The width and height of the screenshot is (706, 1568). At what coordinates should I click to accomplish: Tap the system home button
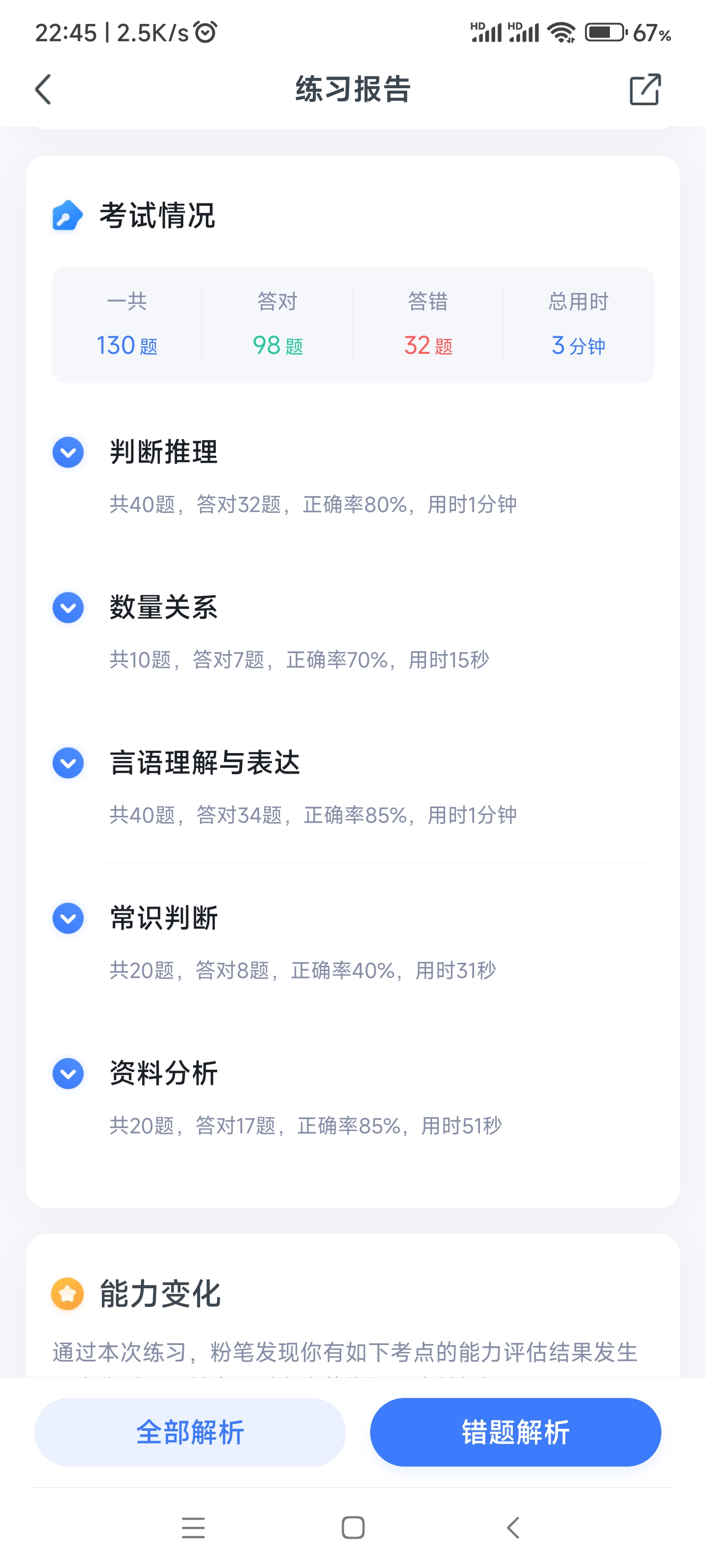(353, 1527)
